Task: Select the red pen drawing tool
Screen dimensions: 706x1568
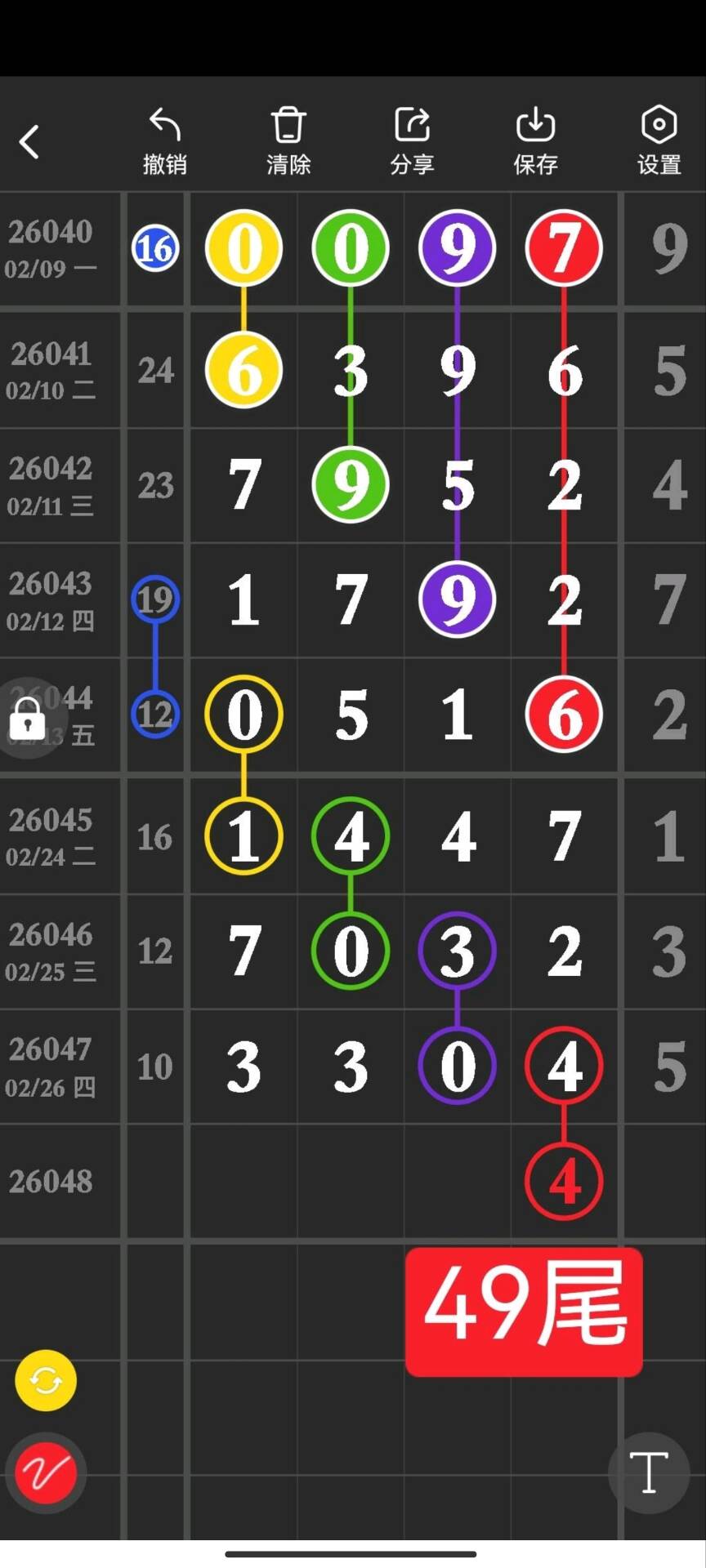Action: (46, 1473)
